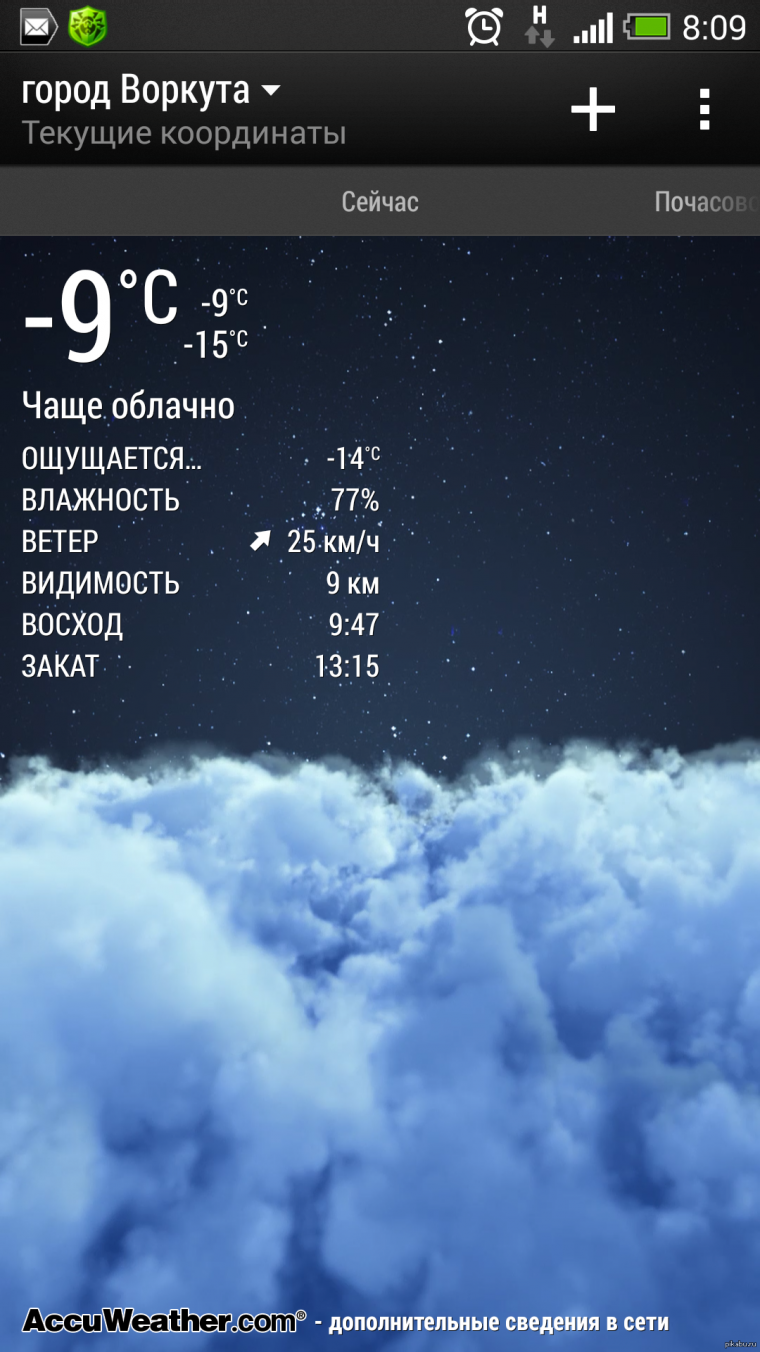This screenshot has width=760, height=1352.
Task: Switch to the Почасово tab
Action: click(705, 202)
